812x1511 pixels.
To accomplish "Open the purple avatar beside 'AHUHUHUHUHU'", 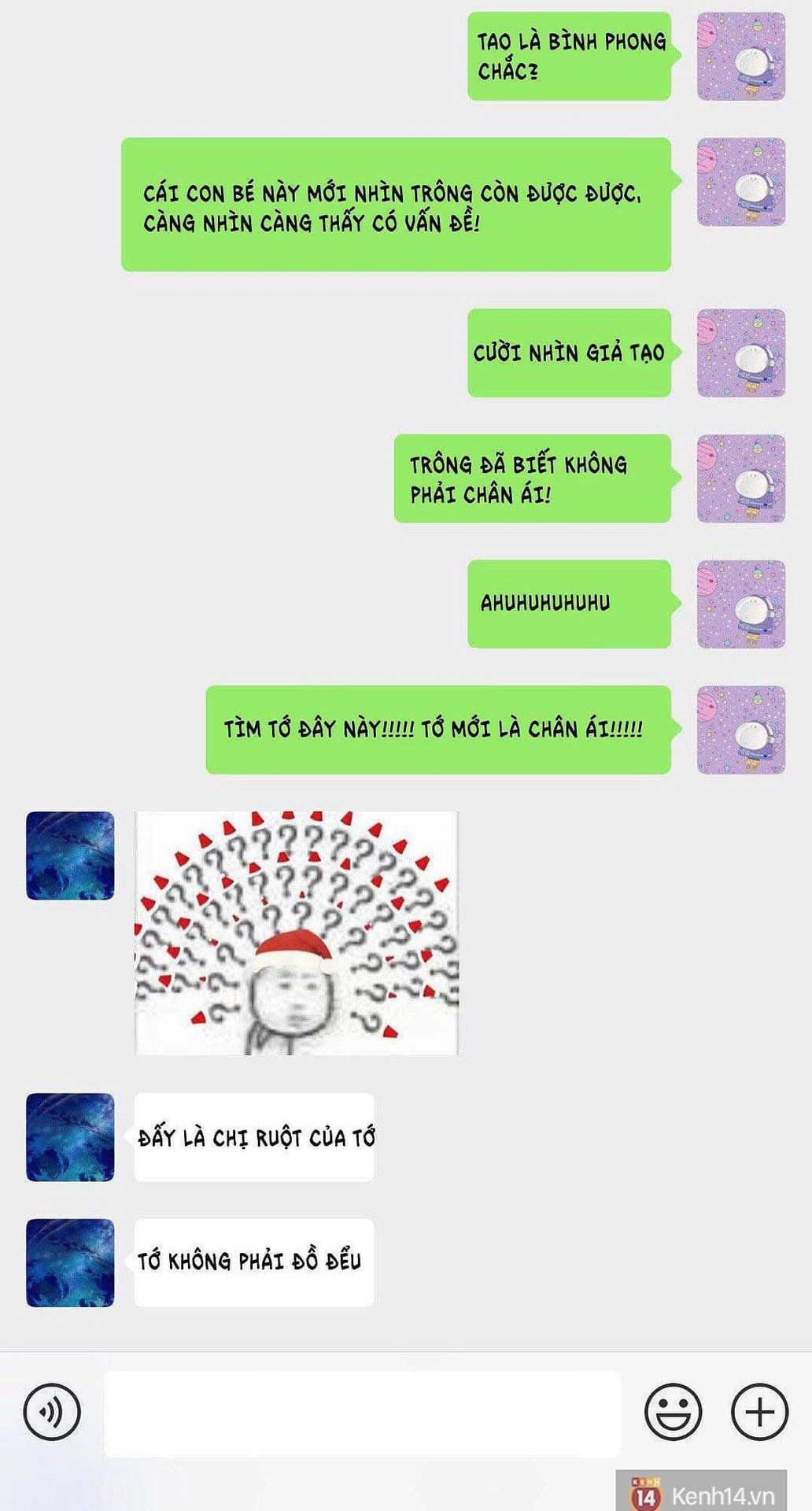I will tap(741, 604).
